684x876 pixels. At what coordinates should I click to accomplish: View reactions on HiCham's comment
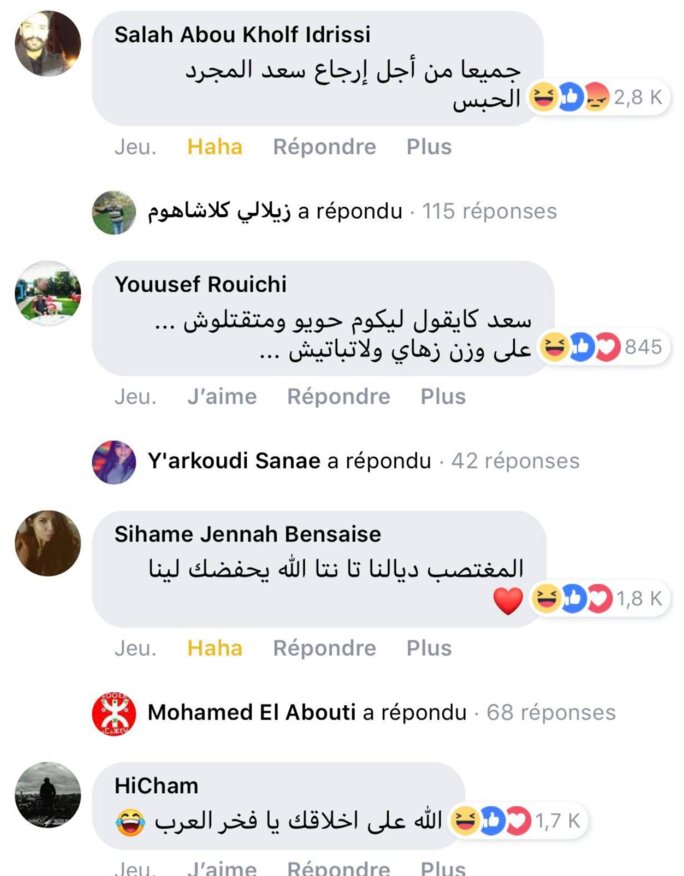pyautogui.click(x=518, y=822)
